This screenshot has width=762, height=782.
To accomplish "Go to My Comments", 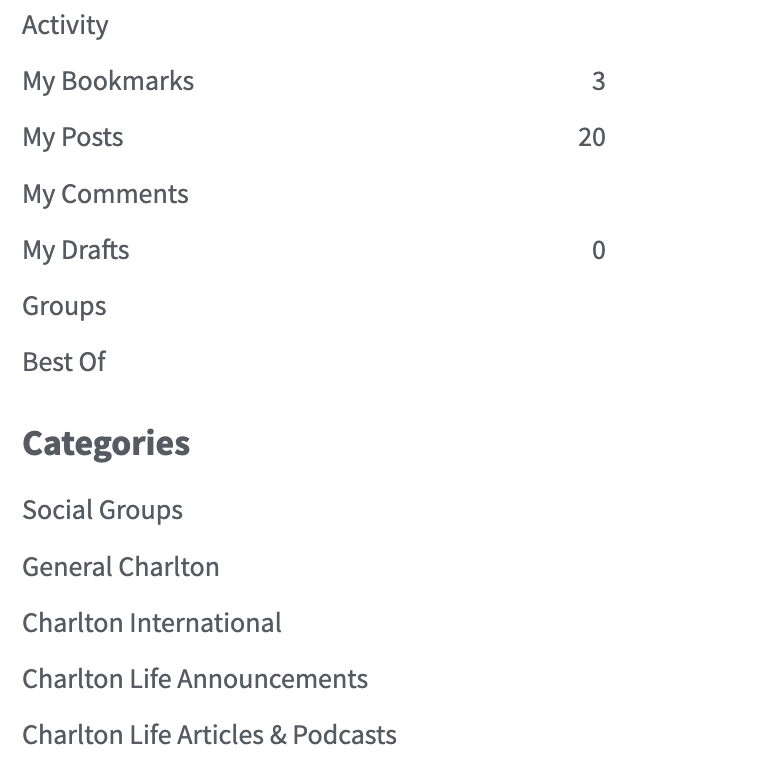I will (105, 194).
